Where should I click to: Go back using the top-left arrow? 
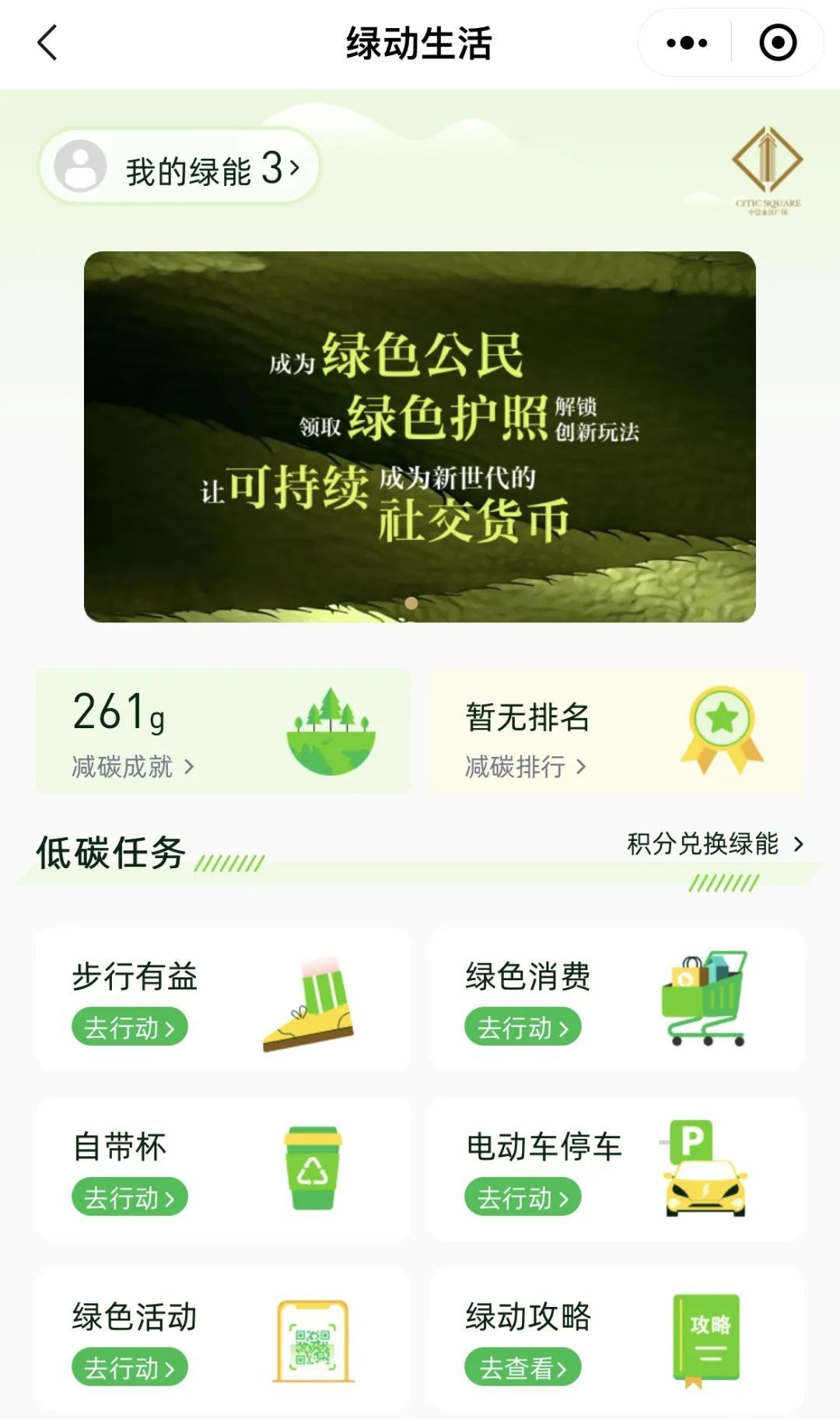tap(48, 43)
